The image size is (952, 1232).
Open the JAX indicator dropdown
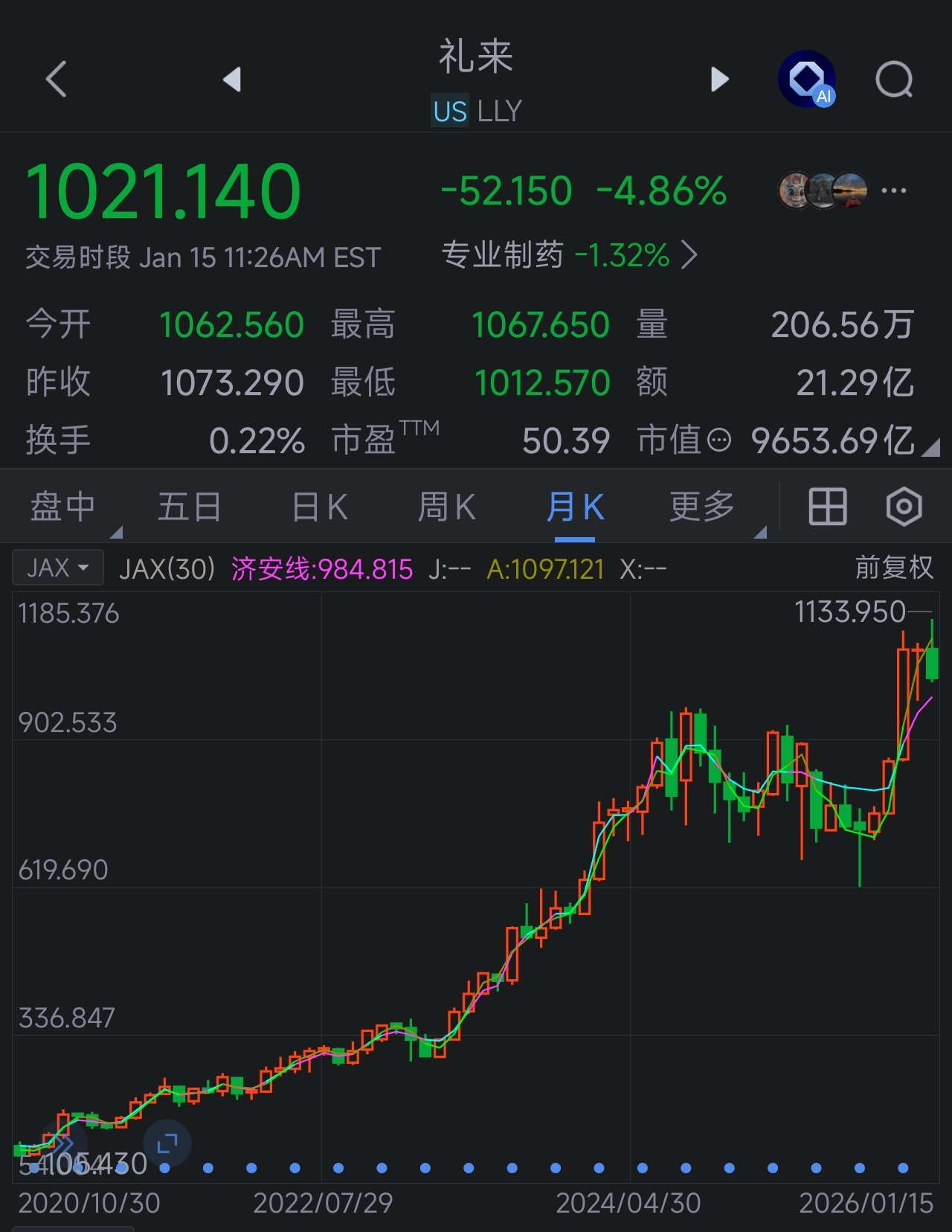point(58,568)
